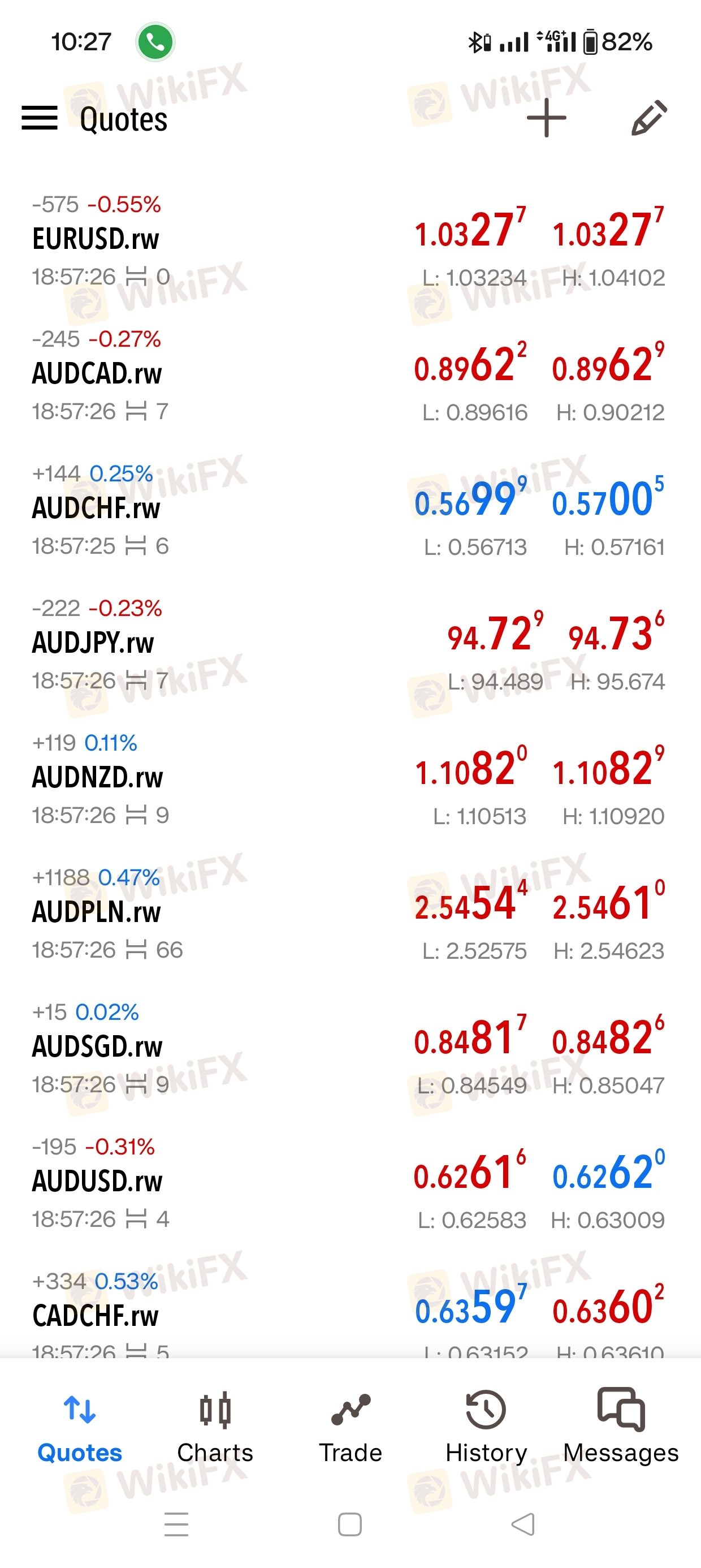Open the hamburger drawer menu
The image size is (701, 1568).
tap(40, 118)
